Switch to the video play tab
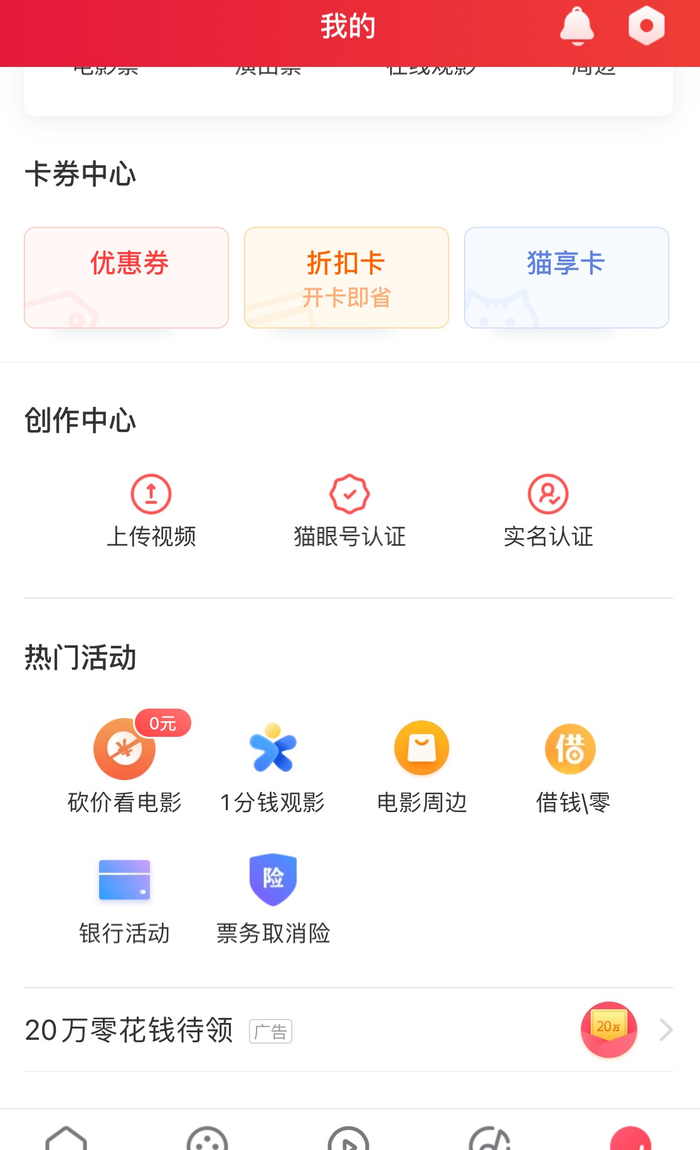 click(x=348, y=1138)
